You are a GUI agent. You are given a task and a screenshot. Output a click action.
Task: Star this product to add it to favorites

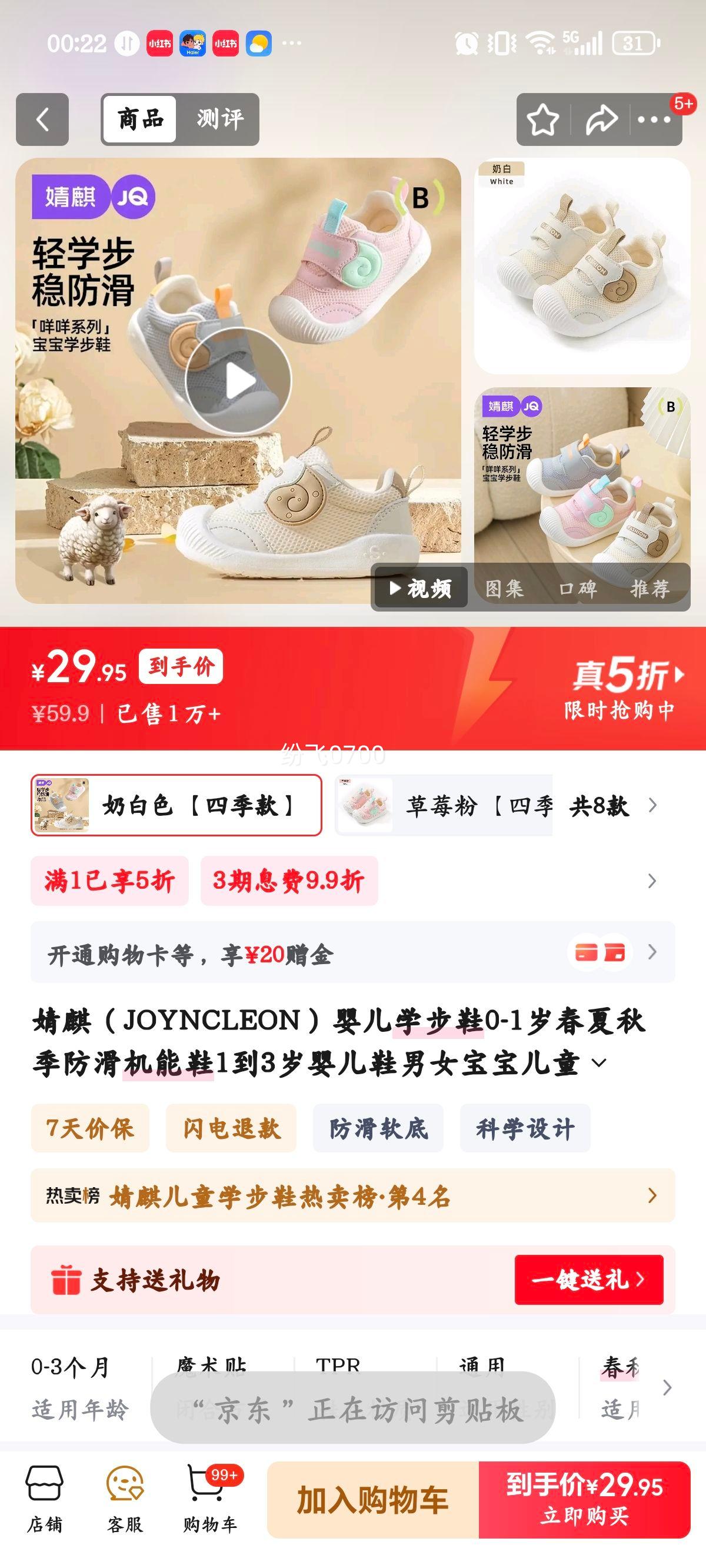coord(544,119)
